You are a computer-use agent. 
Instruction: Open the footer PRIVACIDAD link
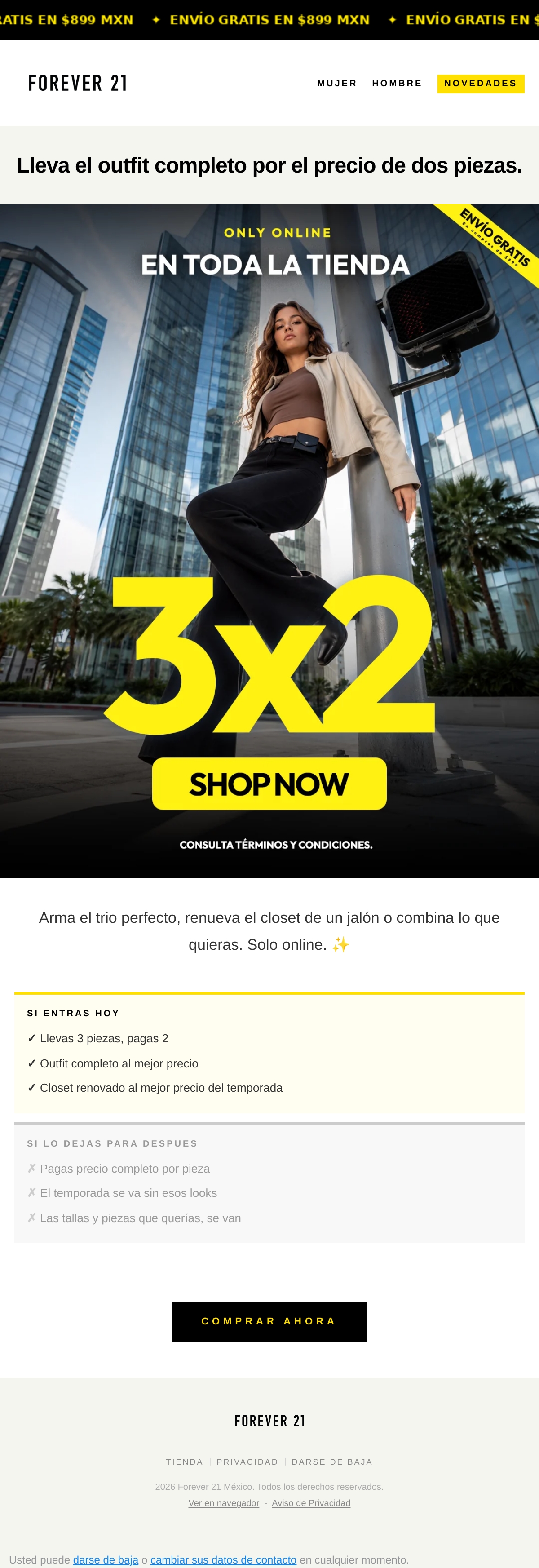[x=247, y=1462]
